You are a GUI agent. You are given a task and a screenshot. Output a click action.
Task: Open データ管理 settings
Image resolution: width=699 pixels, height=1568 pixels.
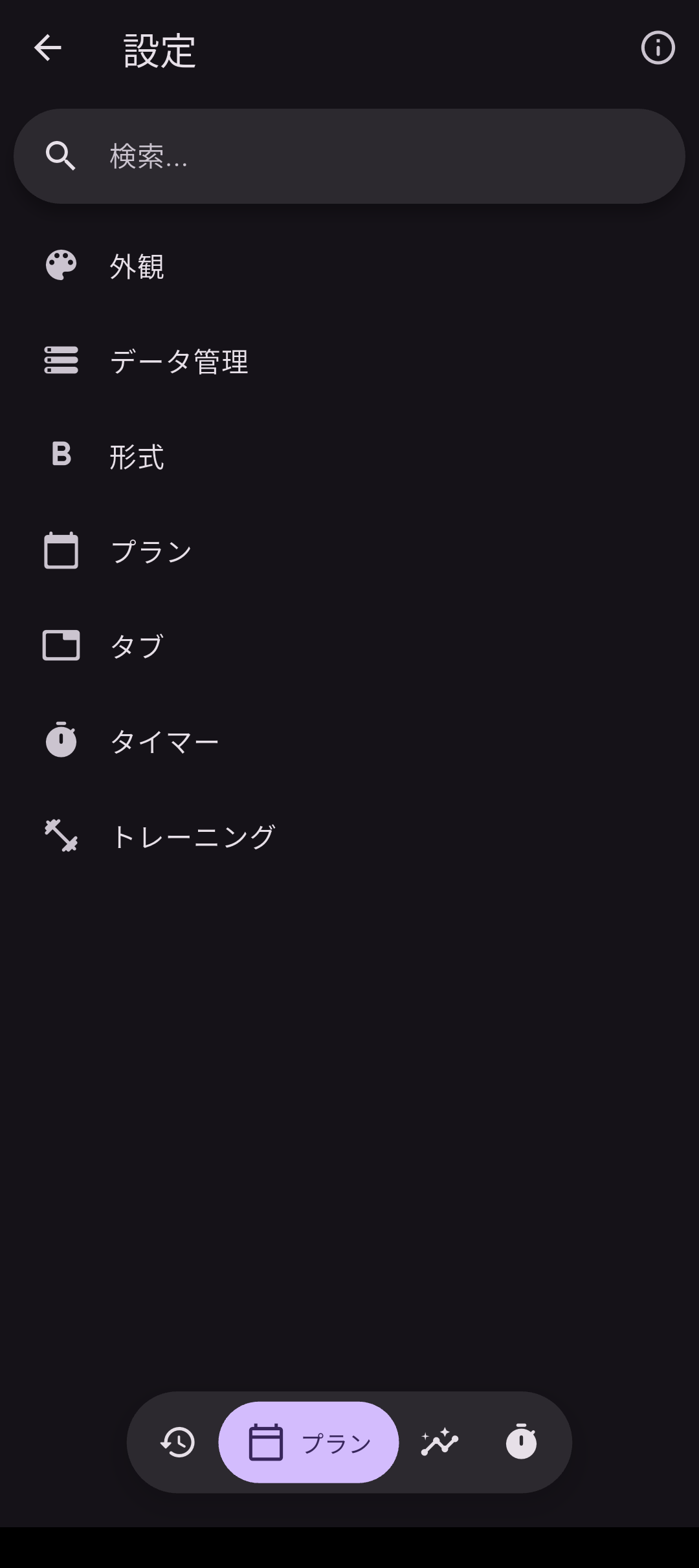(349, 361)
